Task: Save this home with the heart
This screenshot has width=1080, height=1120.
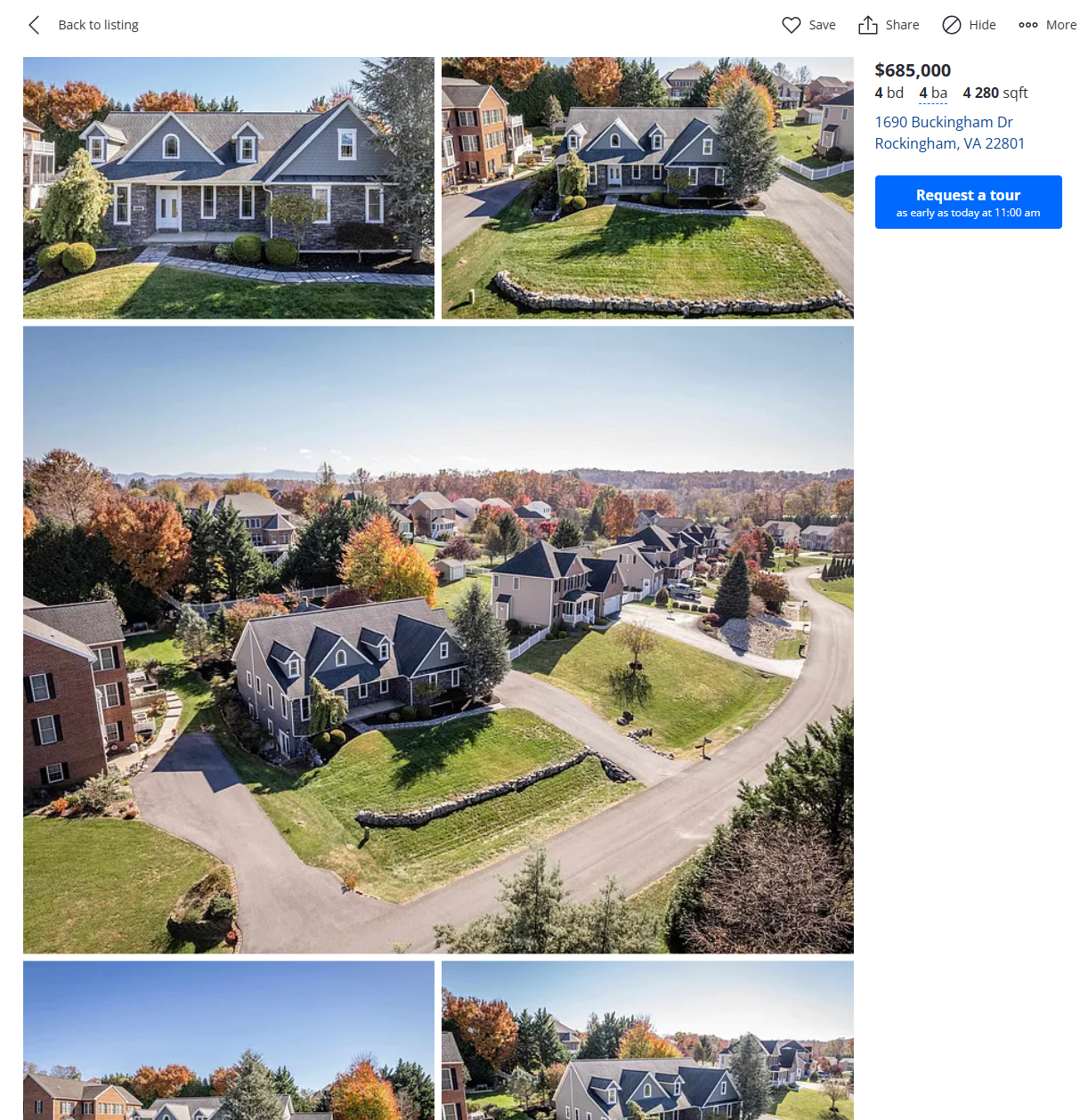Action: [x=808, y=25]
